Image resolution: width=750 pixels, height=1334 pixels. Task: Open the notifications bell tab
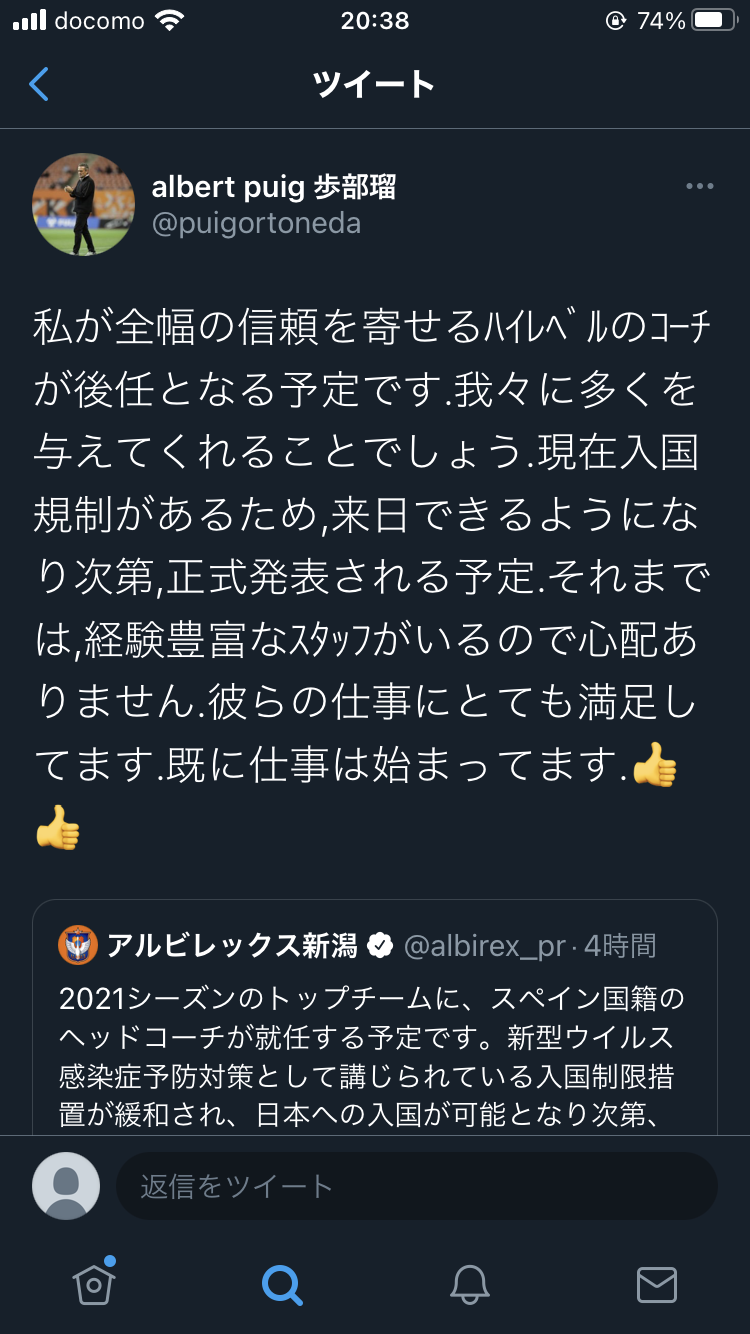469,1284
